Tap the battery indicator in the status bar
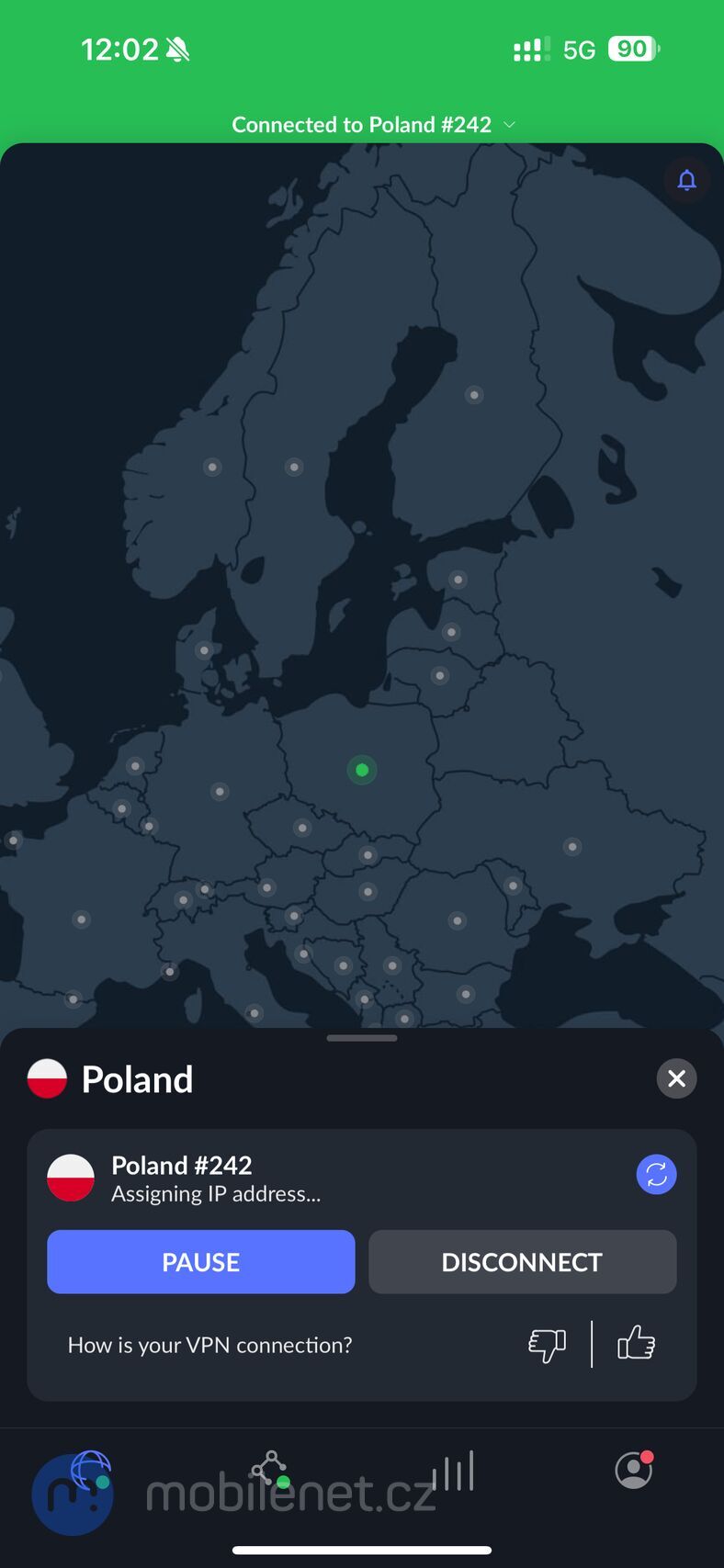This screenshot has width=724, height=1568. point(631,49)
